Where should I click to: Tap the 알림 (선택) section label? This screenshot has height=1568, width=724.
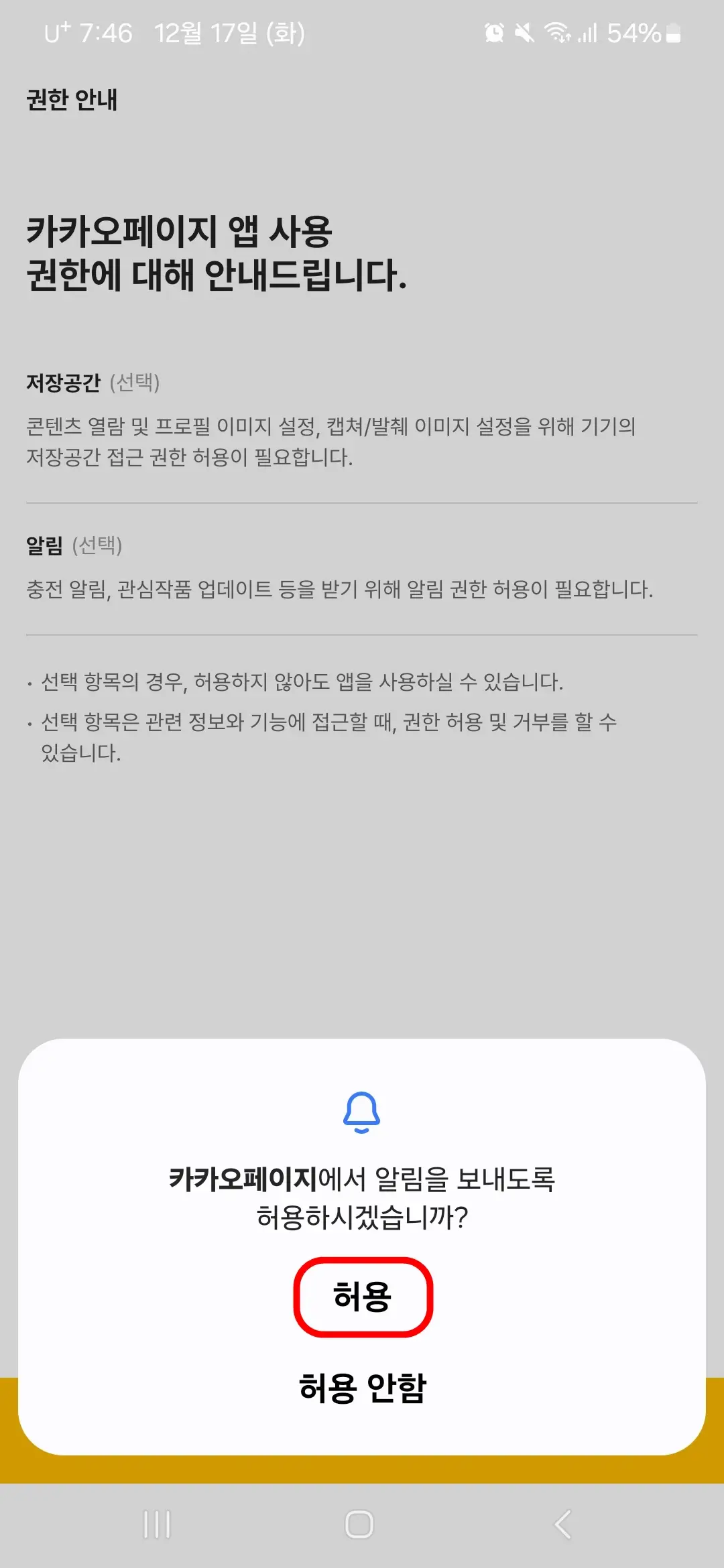pos(74,545)
